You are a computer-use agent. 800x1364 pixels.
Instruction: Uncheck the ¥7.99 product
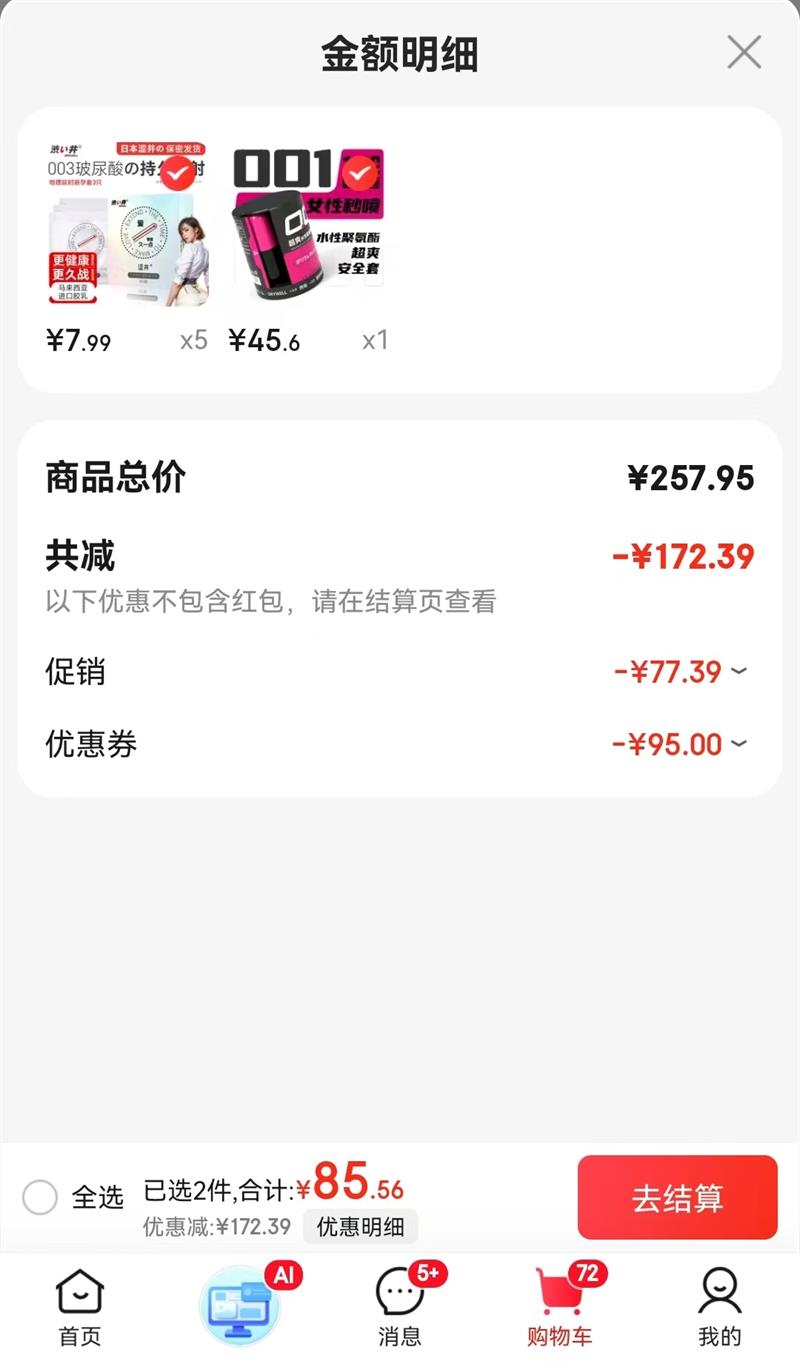[x=178, y=174]
